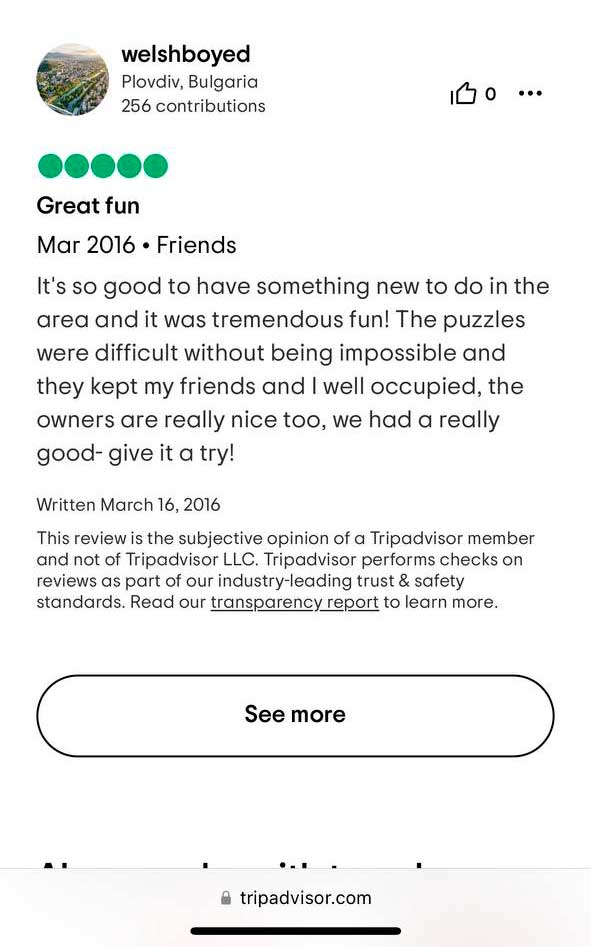This screenshot has height=947, width=591.
Task: Tap the See more button
Action: pyautogui.click(x=295, y=715)
